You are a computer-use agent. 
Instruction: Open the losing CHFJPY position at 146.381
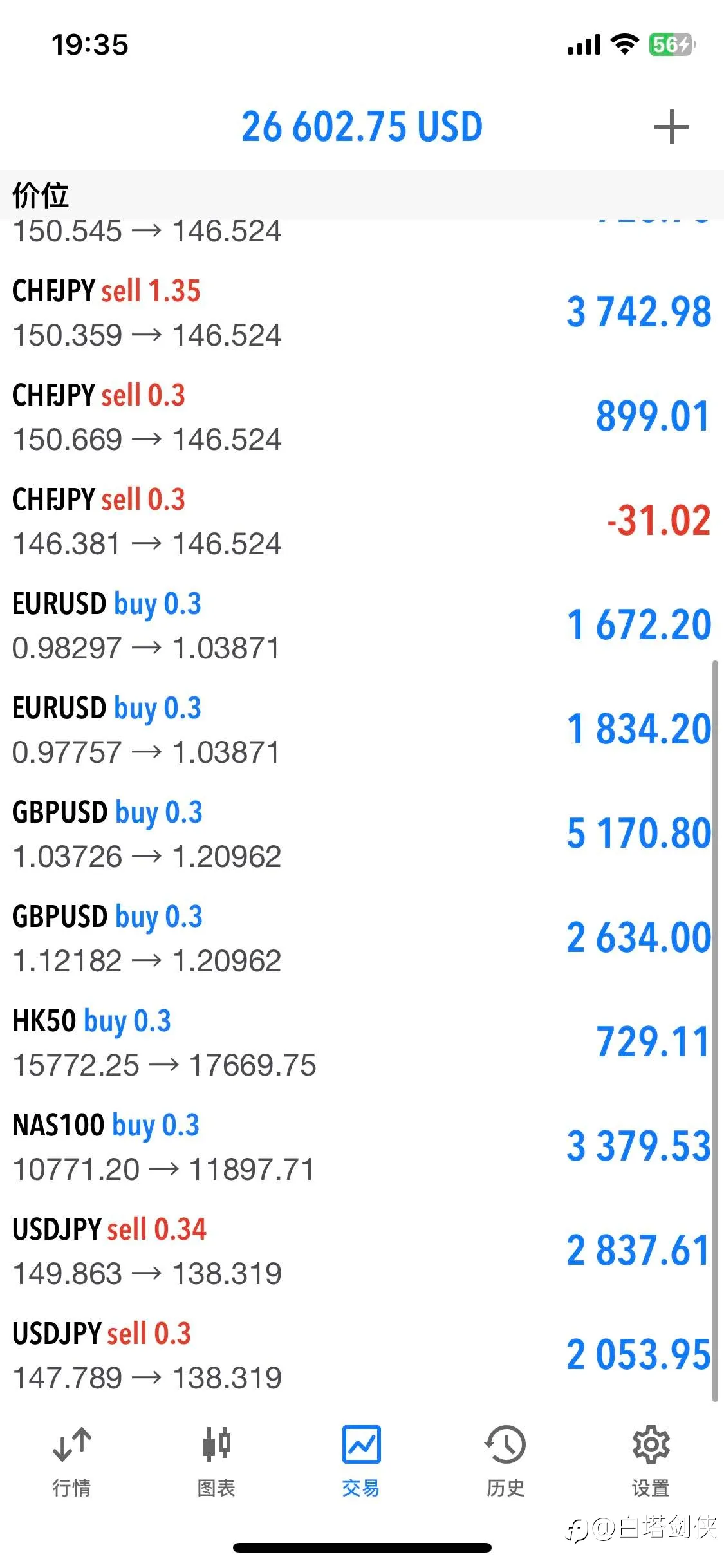(362, 521)
